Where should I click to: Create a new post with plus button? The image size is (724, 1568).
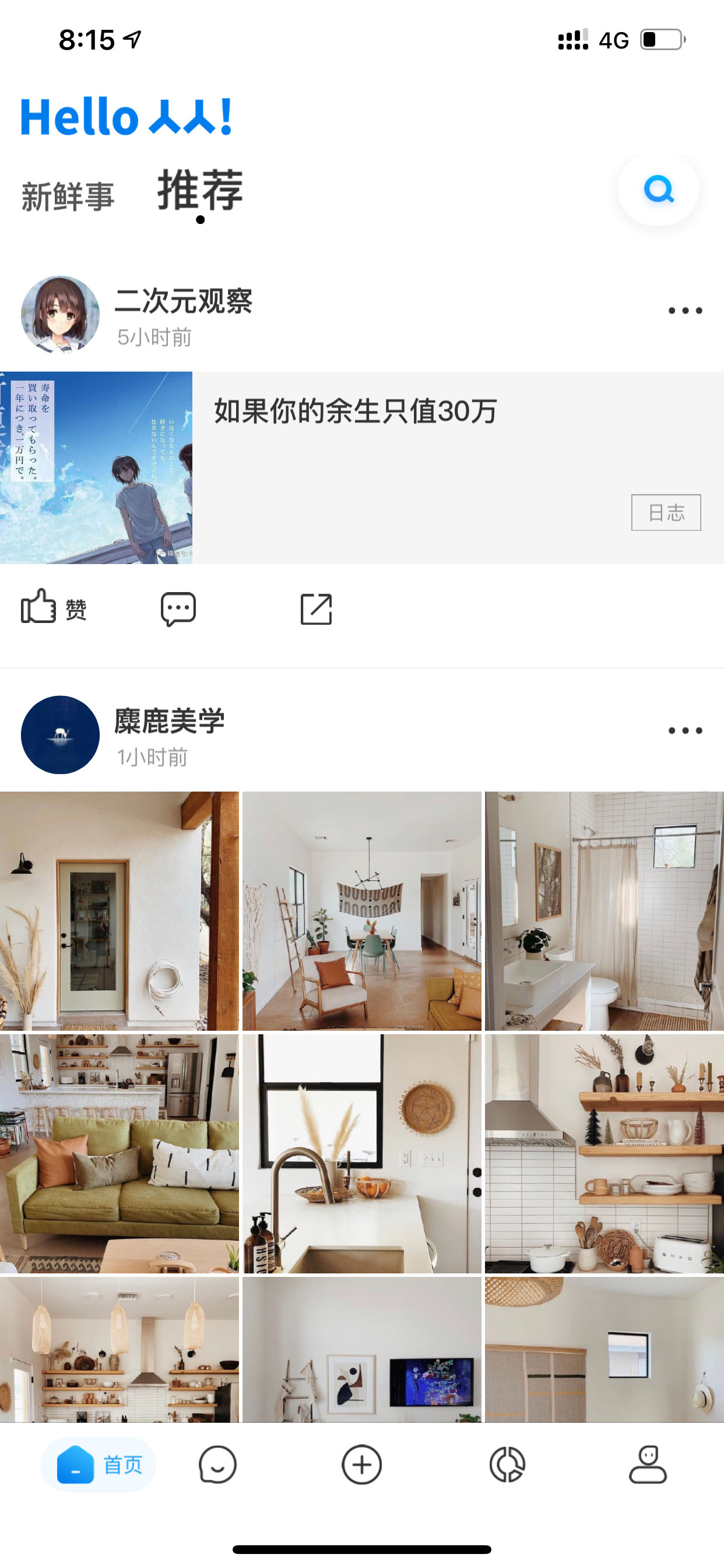[x=362, y=1464]
